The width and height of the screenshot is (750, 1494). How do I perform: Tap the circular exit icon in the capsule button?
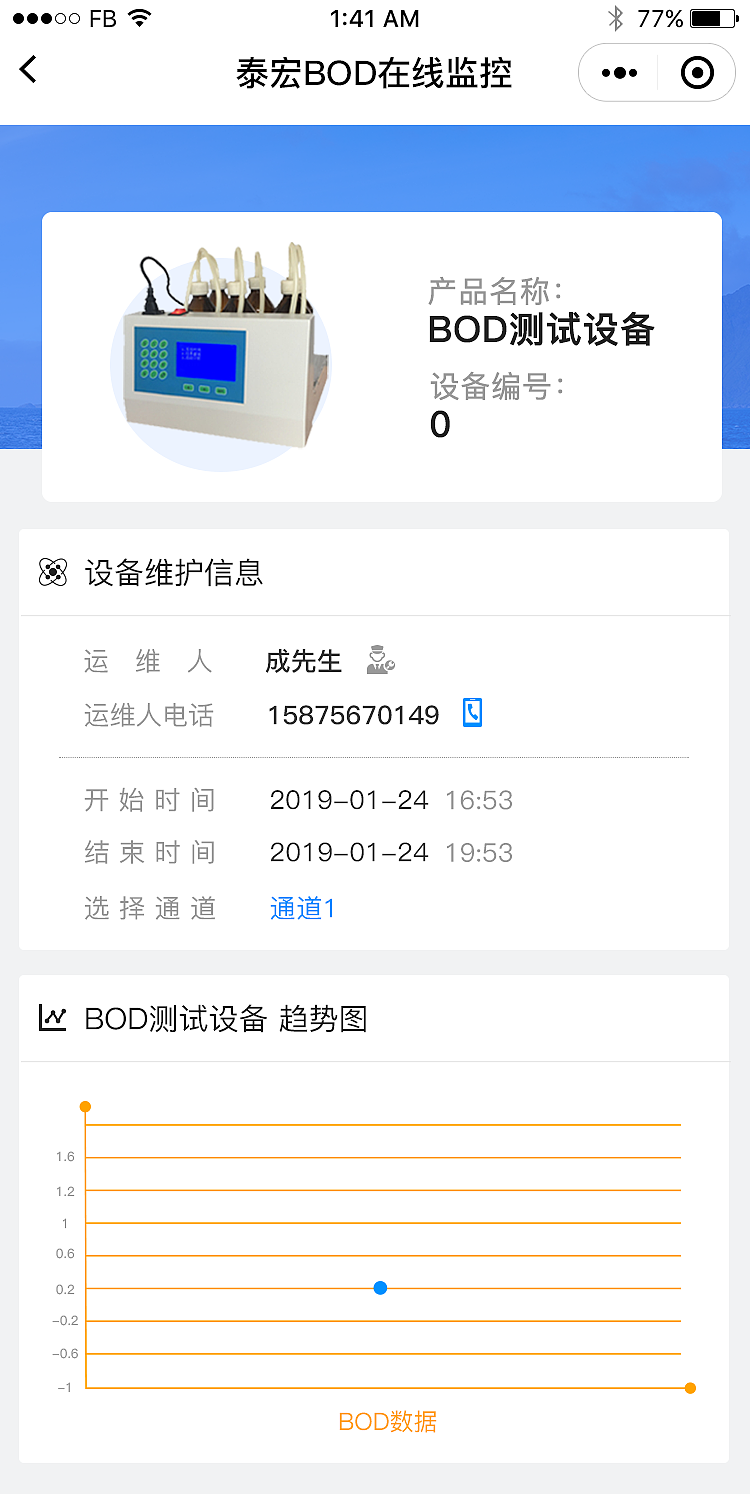tap(697, 72)
